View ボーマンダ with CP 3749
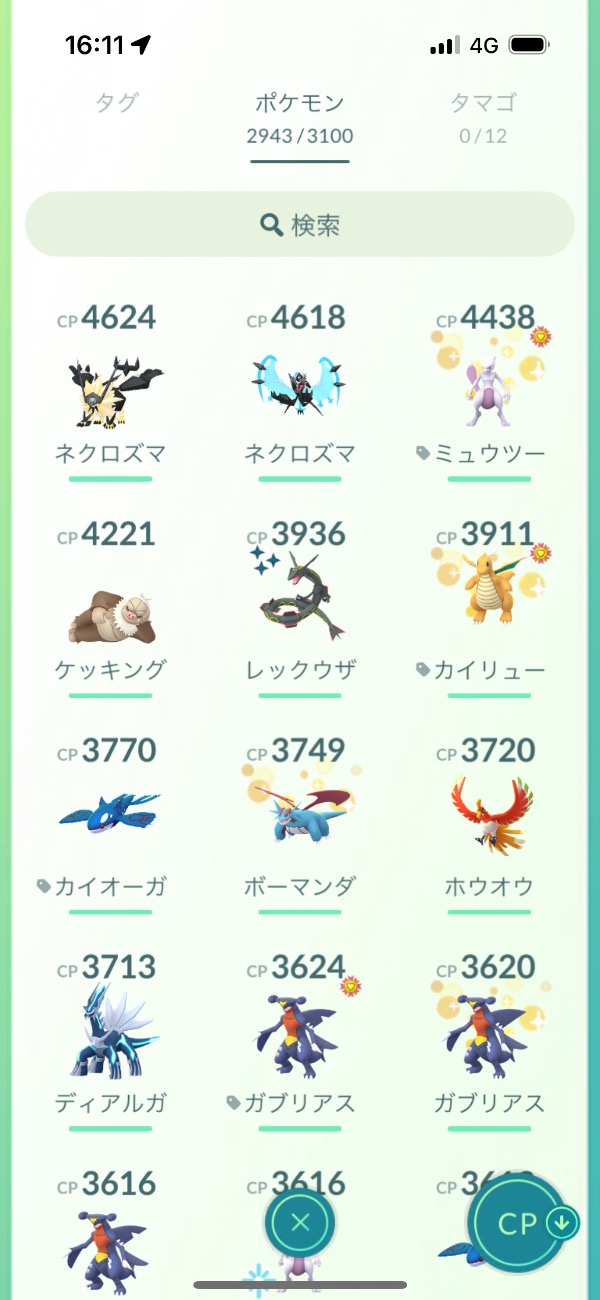Screen dimensions: 600x1300 point(300,823)
